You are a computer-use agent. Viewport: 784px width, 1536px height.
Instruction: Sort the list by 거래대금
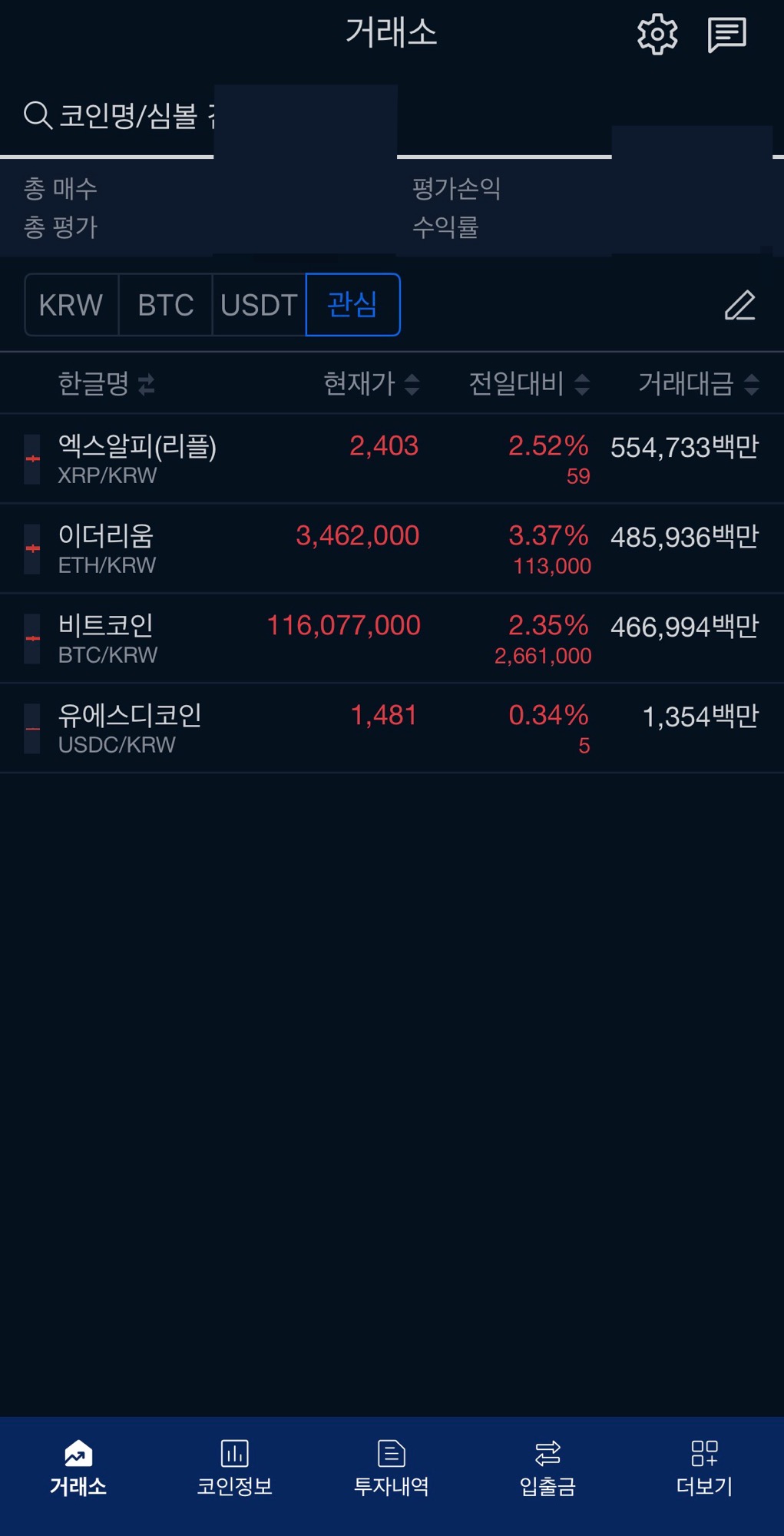(x=699, y=383)
